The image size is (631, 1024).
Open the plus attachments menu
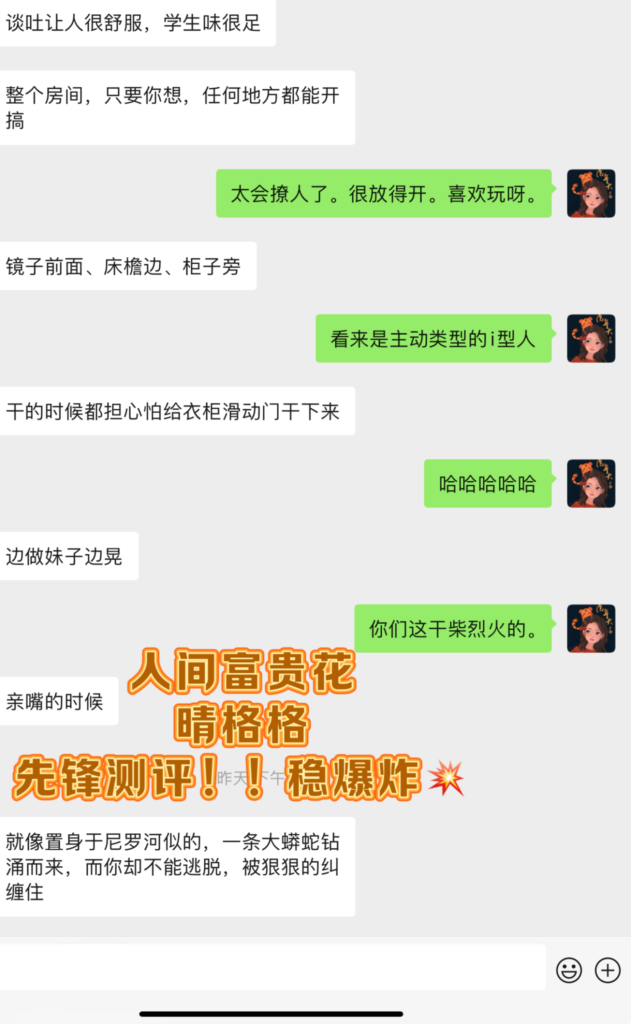pos(608,969)
